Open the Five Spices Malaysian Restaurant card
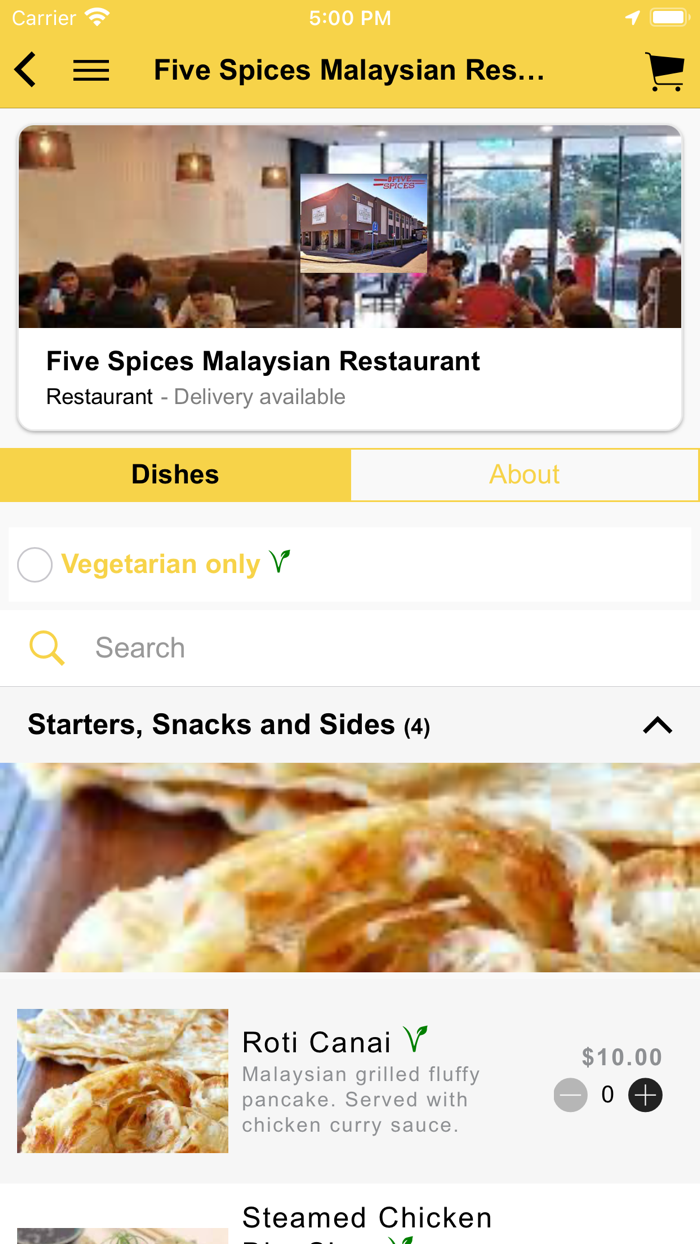The height and width of the screenshot is (1244, 700). coord(350,280)
